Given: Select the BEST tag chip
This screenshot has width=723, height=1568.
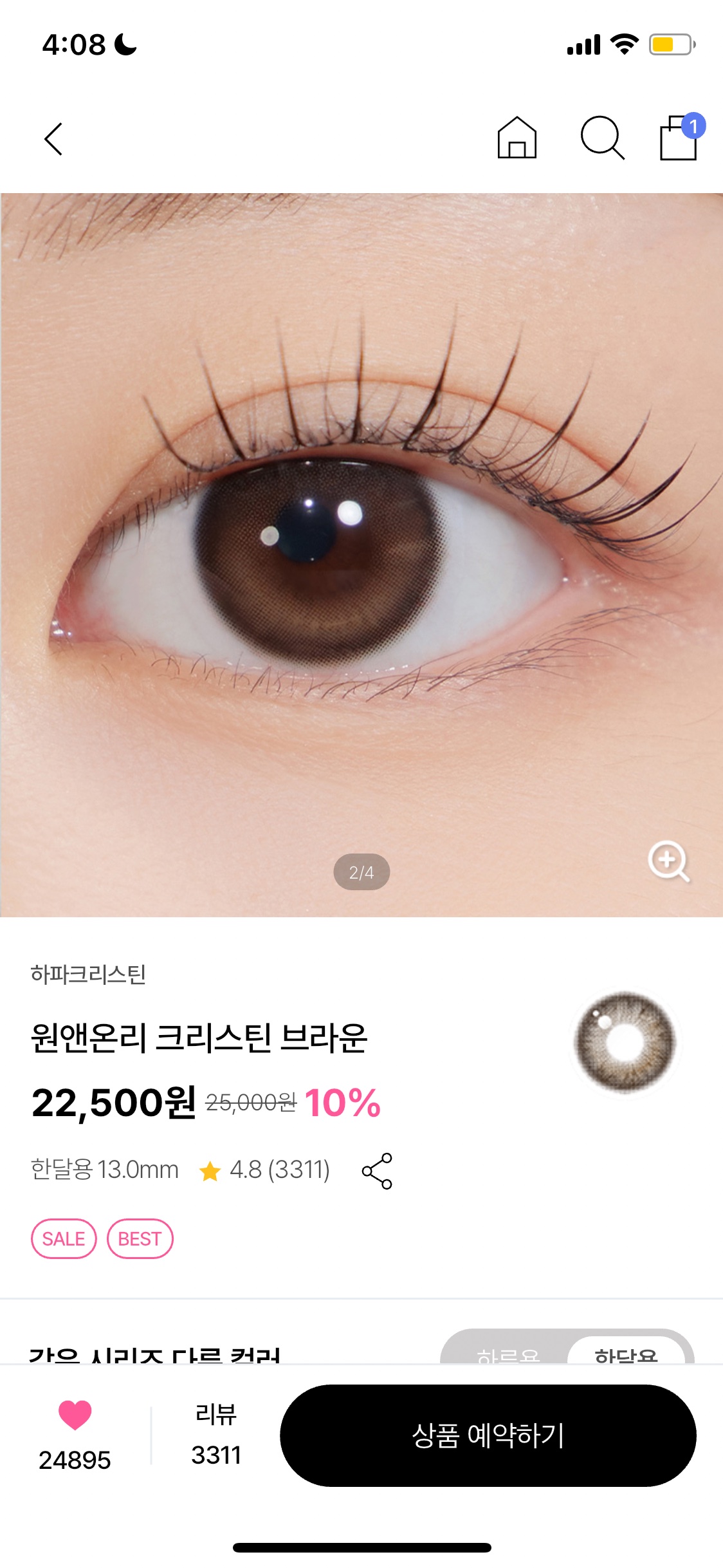Looking at the screenshot, I should (x=140, y=1238).
